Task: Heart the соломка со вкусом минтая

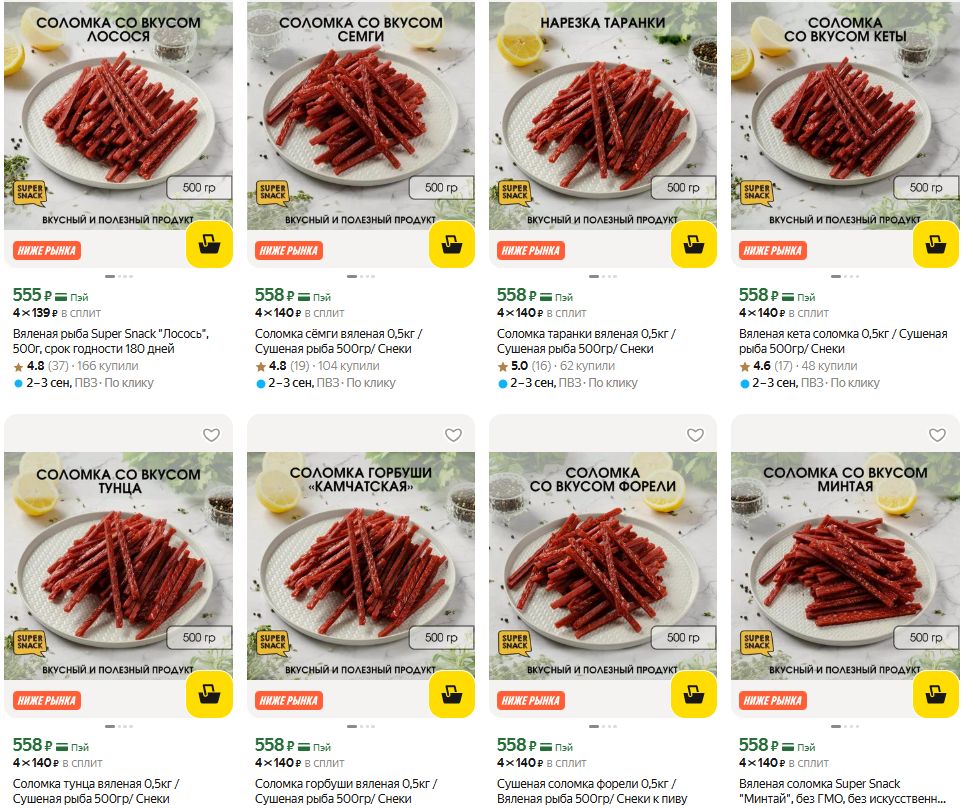Action: 937,435
